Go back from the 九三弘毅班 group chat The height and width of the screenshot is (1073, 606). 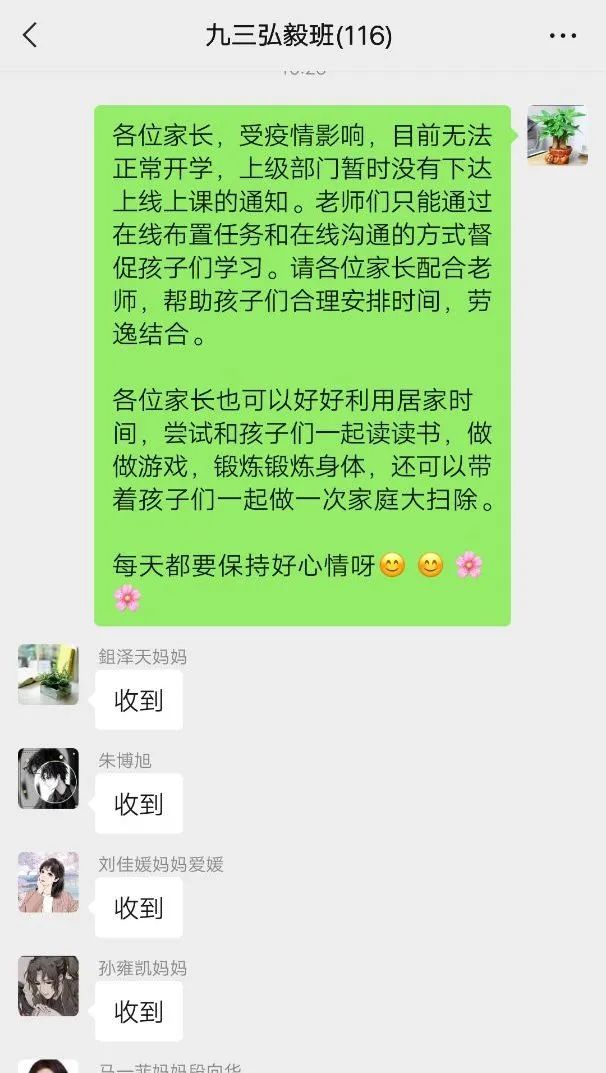[30, 36]
